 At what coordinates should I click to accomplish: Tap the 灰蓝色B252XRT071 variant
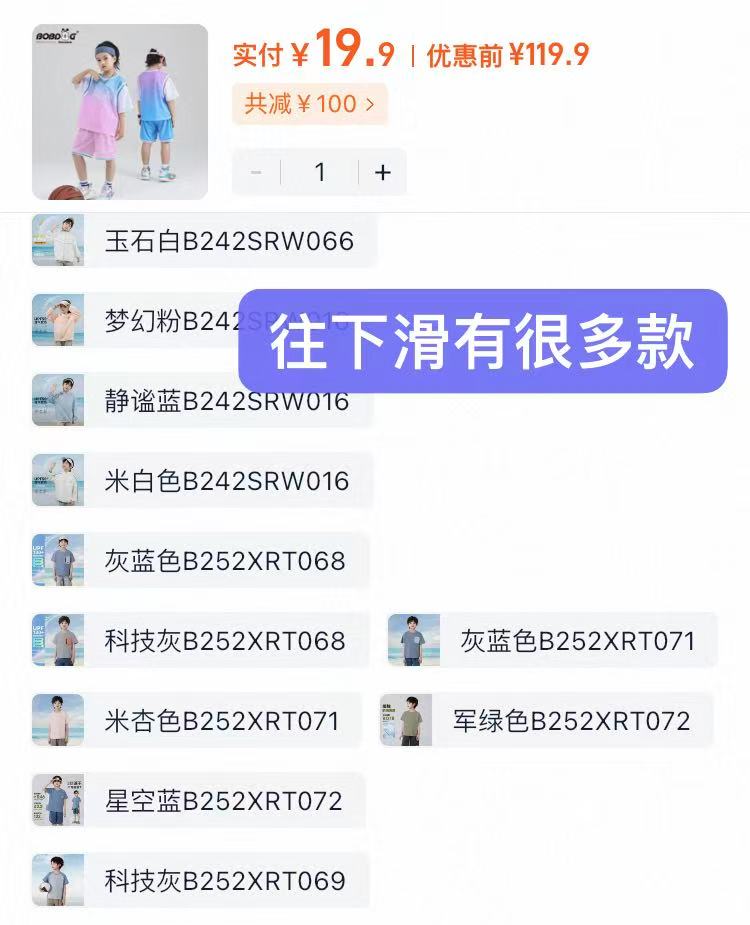coord(552,641)
